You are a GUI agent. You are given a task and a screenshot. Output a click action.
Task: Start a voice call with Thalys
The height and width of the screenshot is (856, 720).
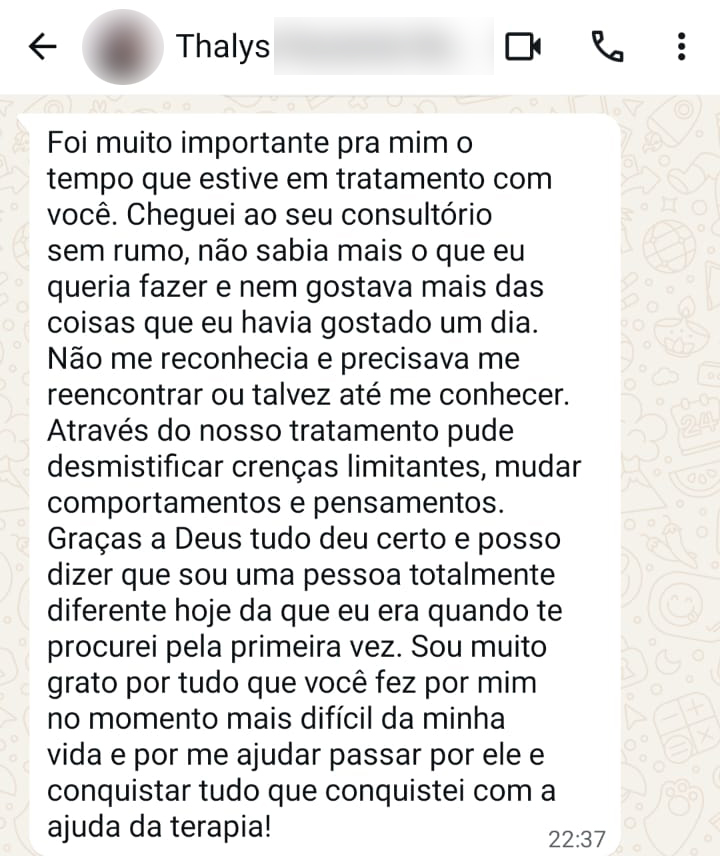coord(606,47)
